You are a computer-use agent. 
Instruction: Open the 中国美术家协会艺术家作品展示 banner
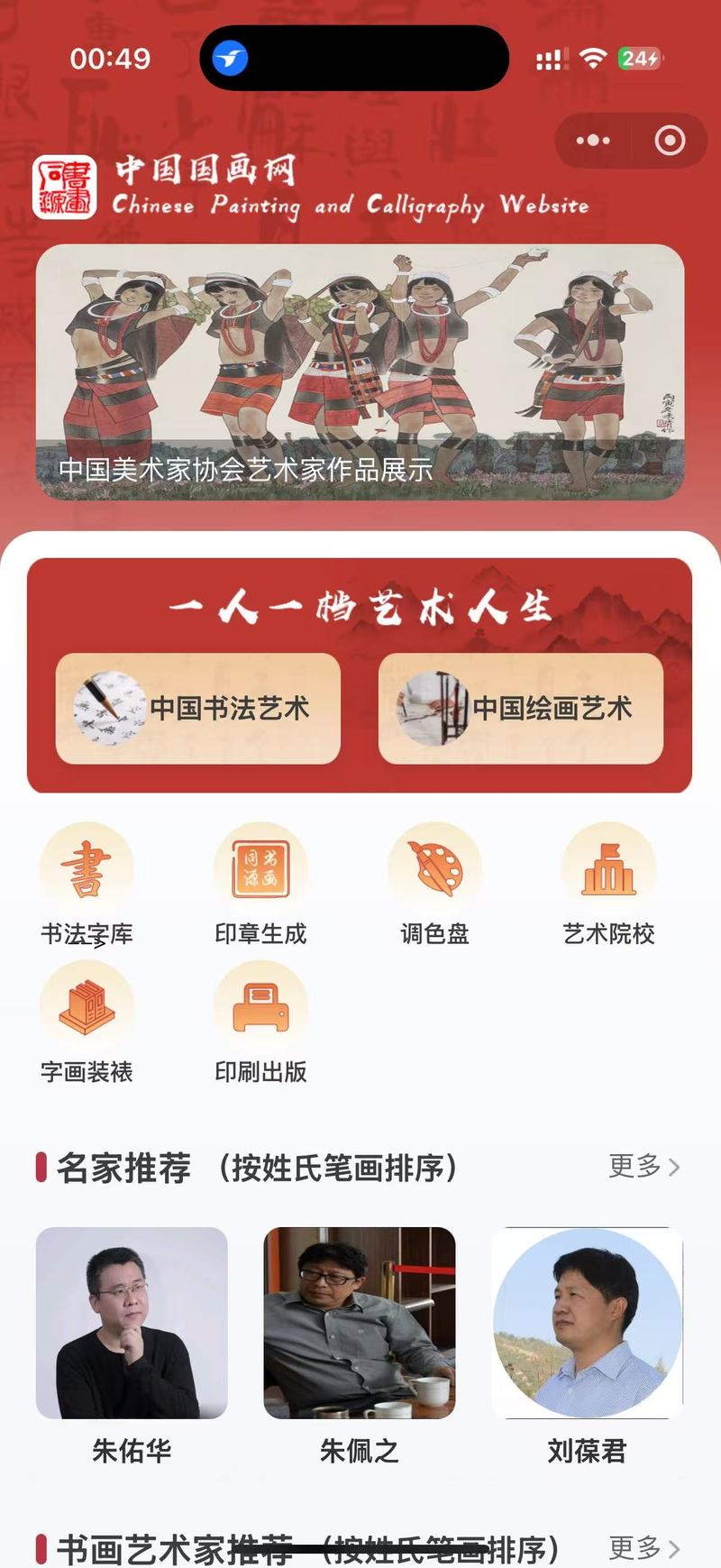(x=360, y=371)
